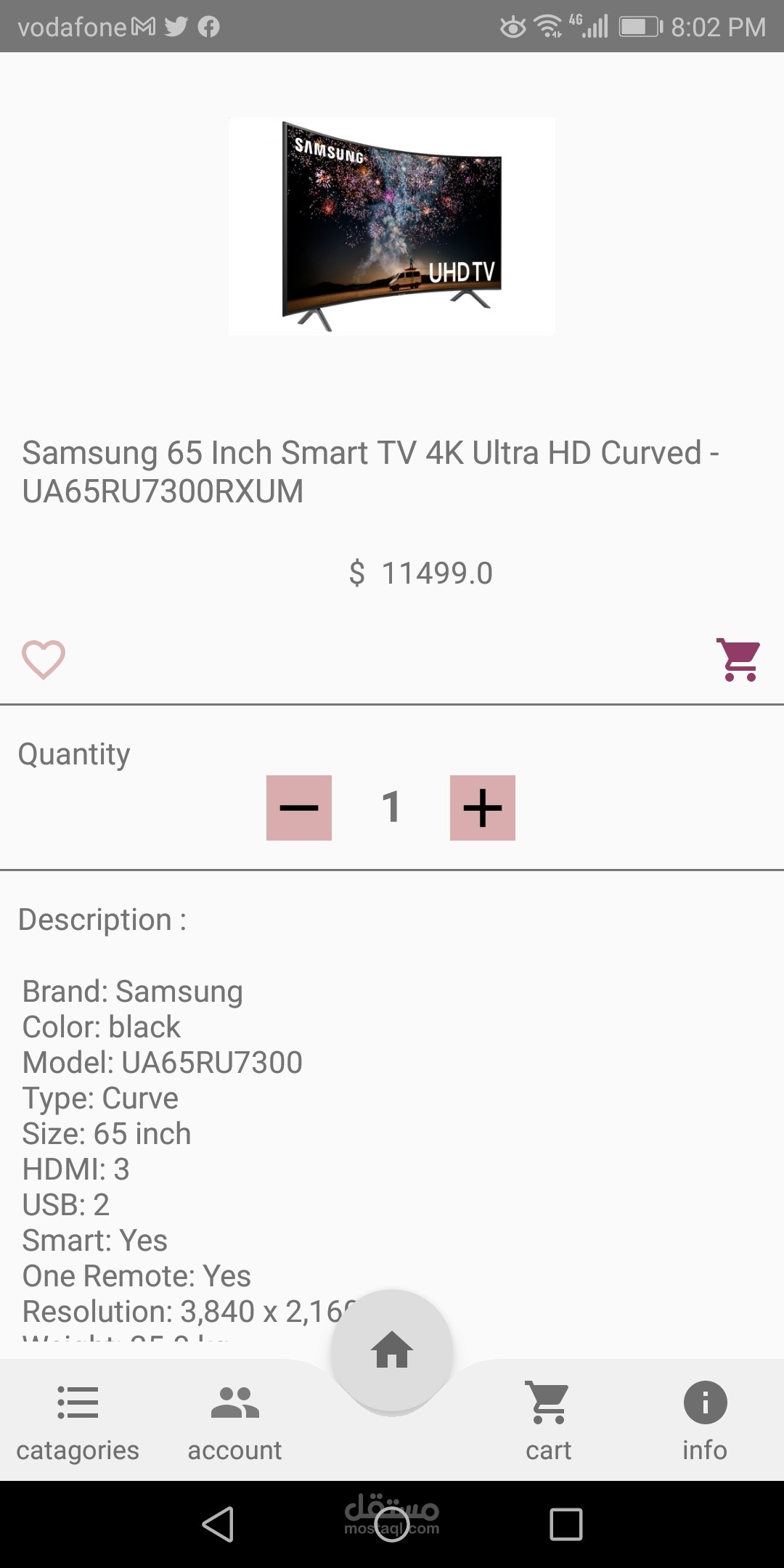Tap the system back button
The image size is (784, 1568).
click(218, 1524)
